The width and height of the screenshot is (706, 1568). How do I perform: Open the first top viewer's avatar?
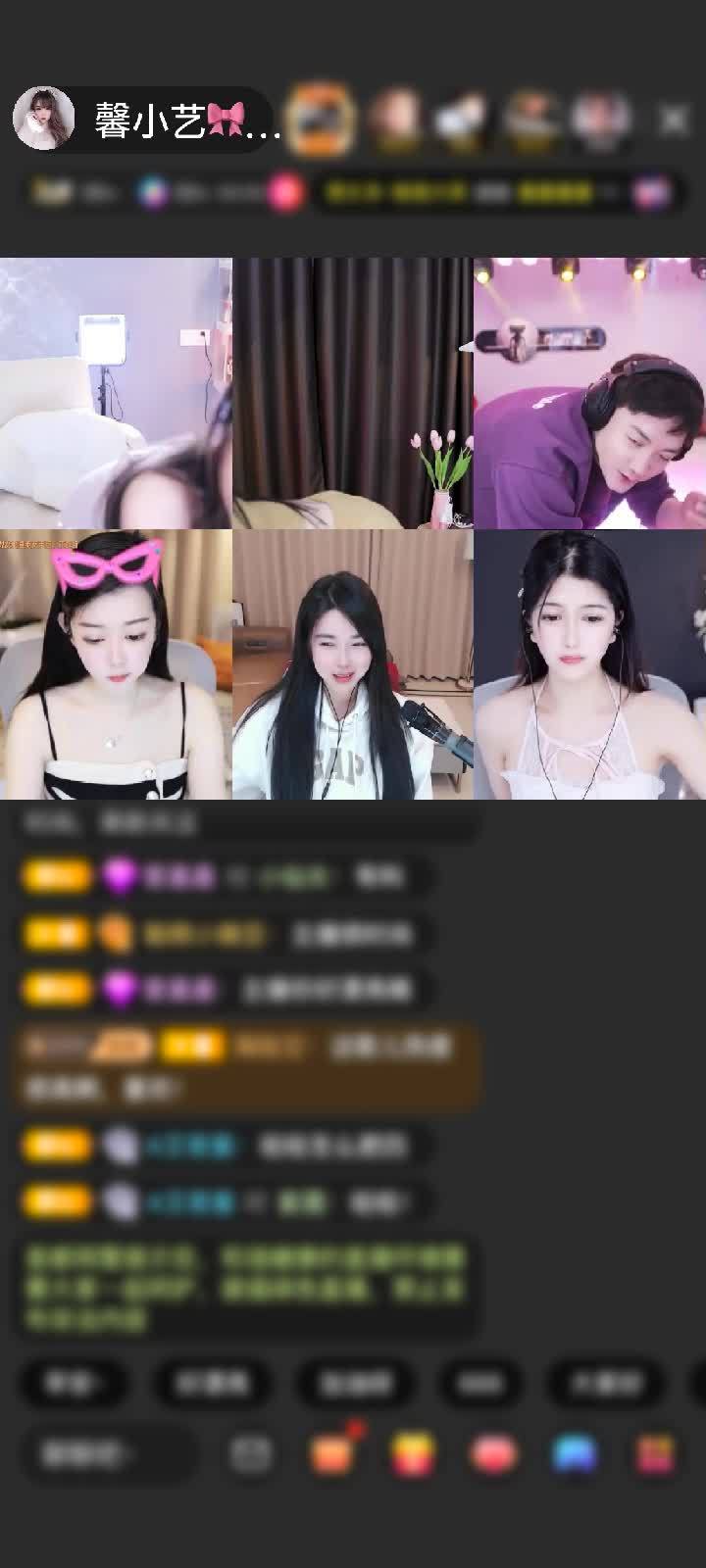pos(324,120)
